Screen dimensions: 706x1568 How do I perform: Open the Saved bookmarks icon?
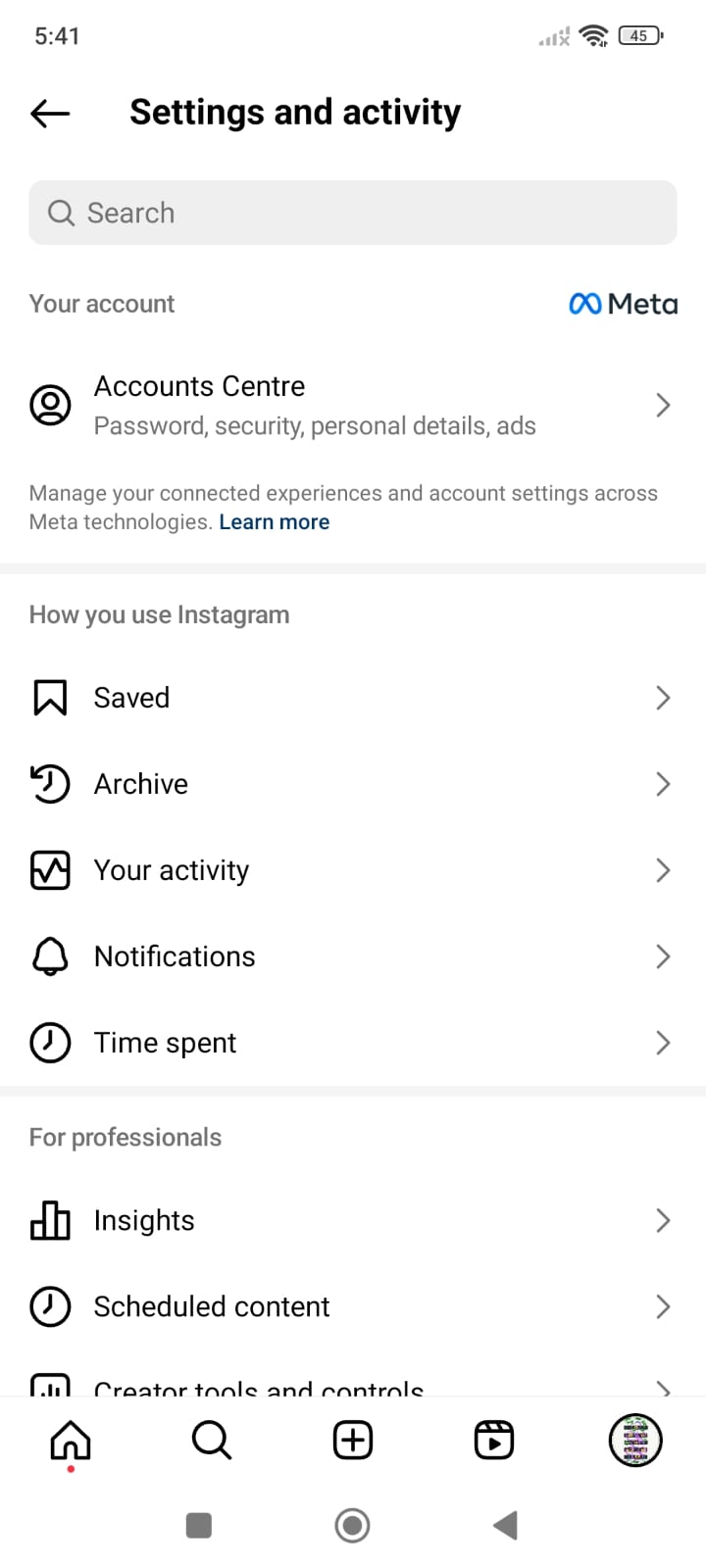click(50, 697)
